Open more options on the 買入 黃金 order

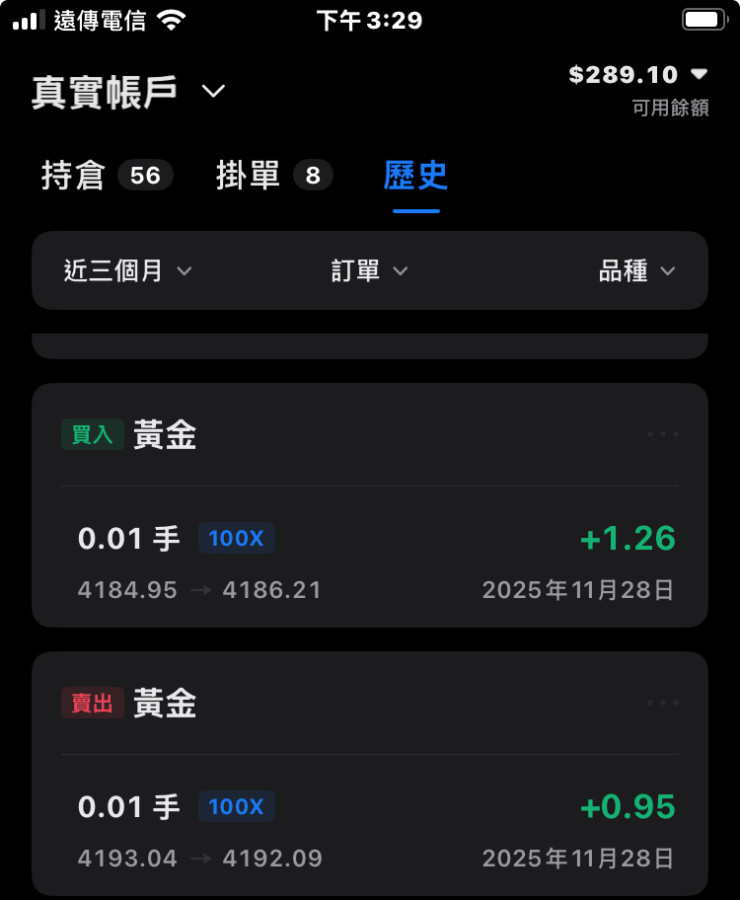click(662, 435)
